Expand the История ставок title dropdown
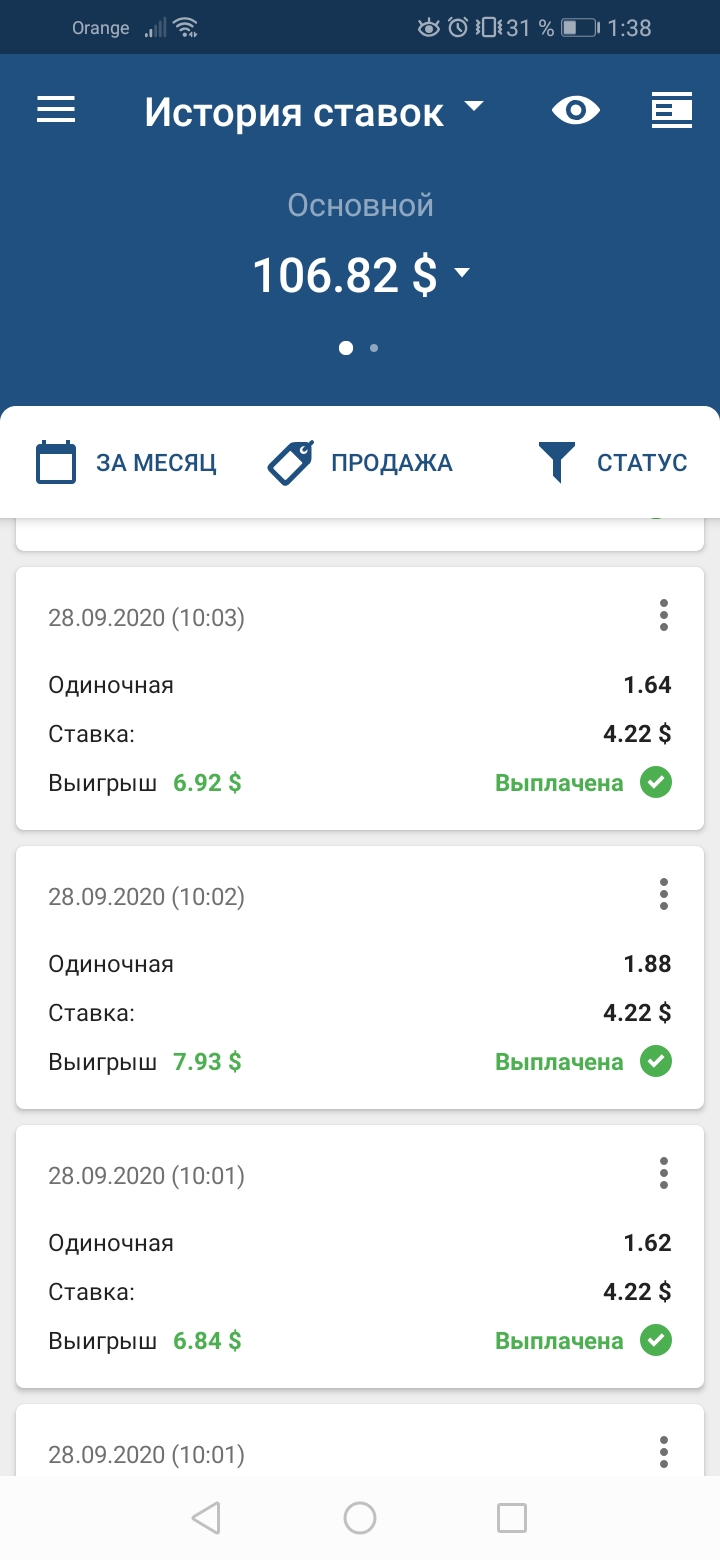The image size is (720, 1560). 314,111
